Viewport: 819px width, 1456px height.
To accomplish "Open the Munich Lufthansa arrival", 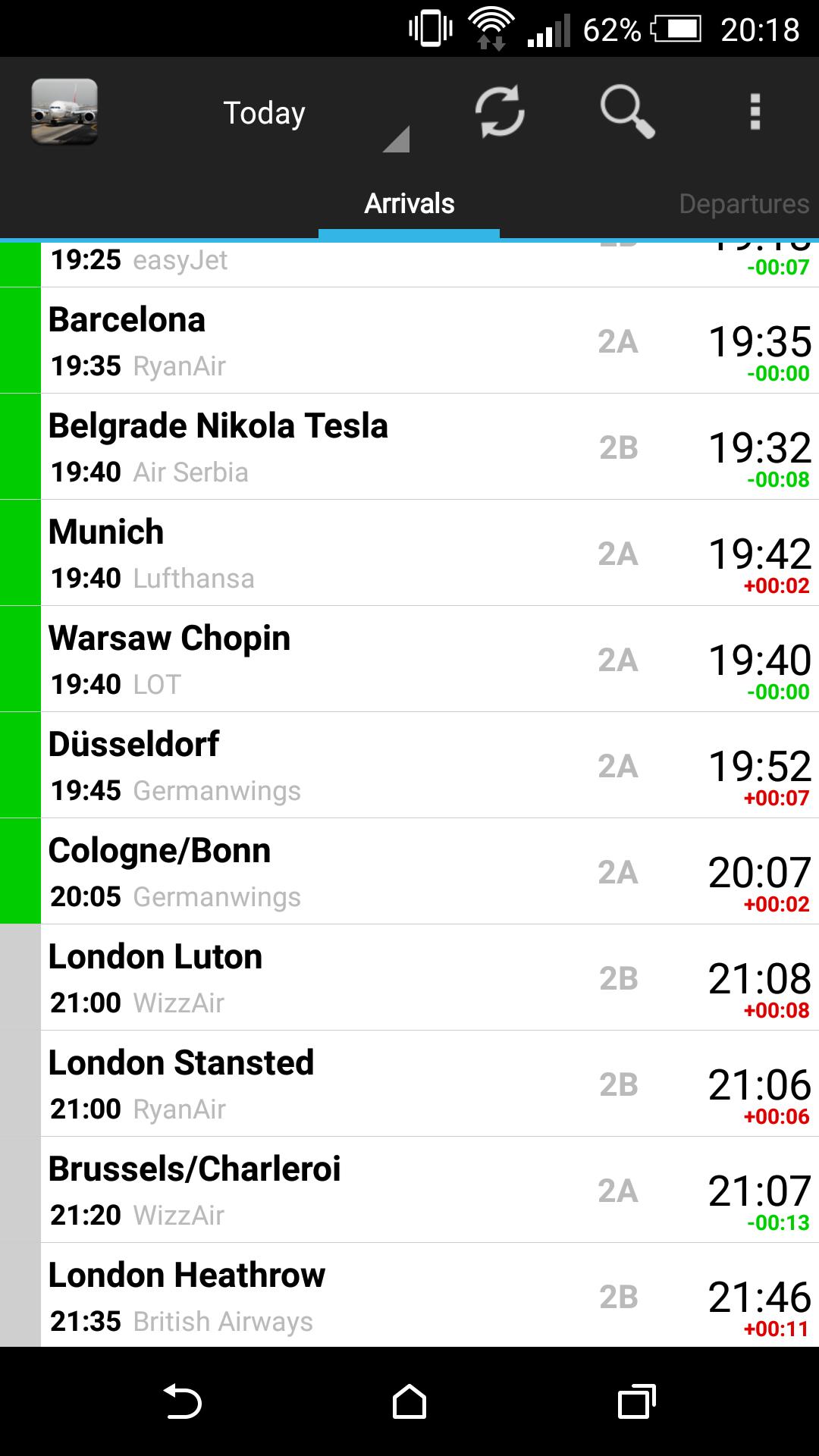I will (x=409, y=553).
